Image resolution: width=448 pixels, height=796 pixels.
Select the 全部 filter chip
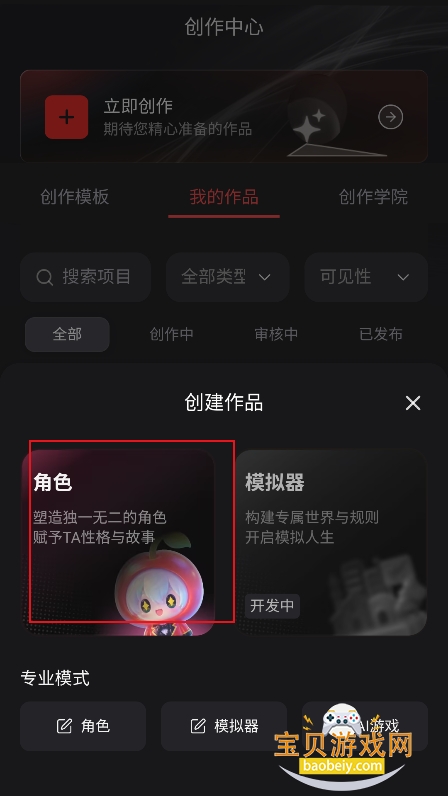pyautogui.click(x=67, y=335)
